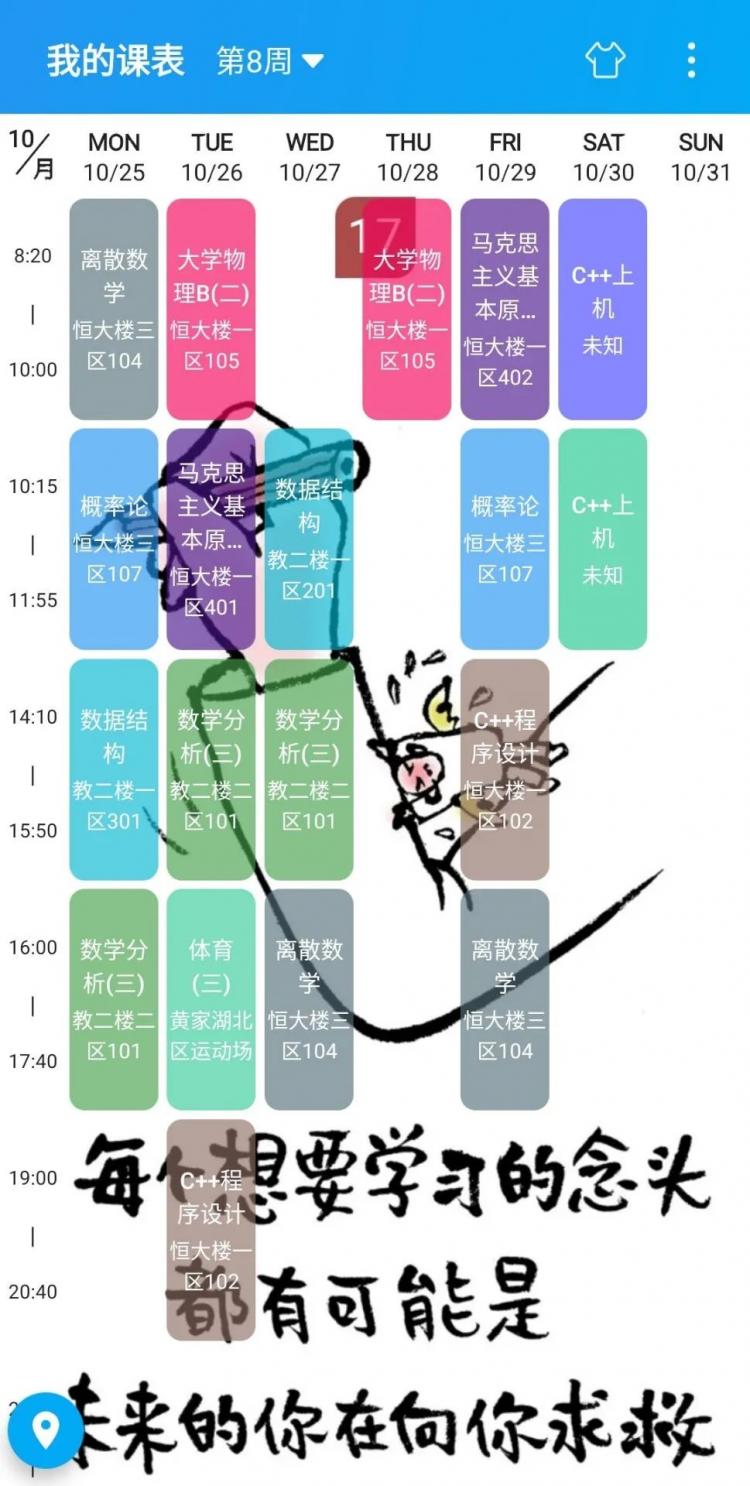The height and width of the screenshot is (1486, 750).
Task: Open Monday's 数据结构 card in 区301
Action: click(114, 769)
